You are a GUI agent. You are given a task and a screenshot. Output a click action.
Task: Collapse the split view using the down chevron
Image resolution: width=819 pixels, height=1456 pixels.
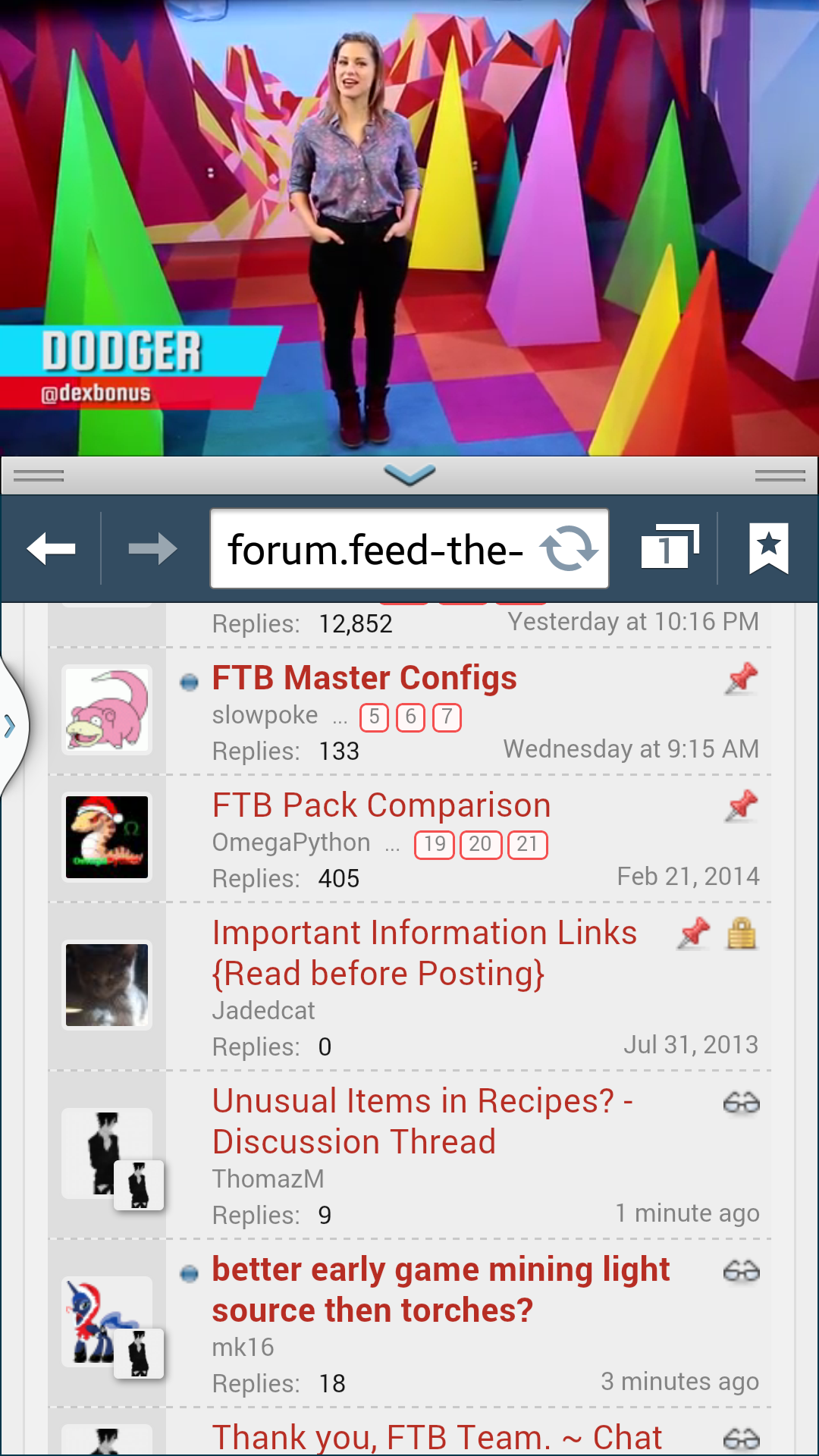[x=409, y=475]
